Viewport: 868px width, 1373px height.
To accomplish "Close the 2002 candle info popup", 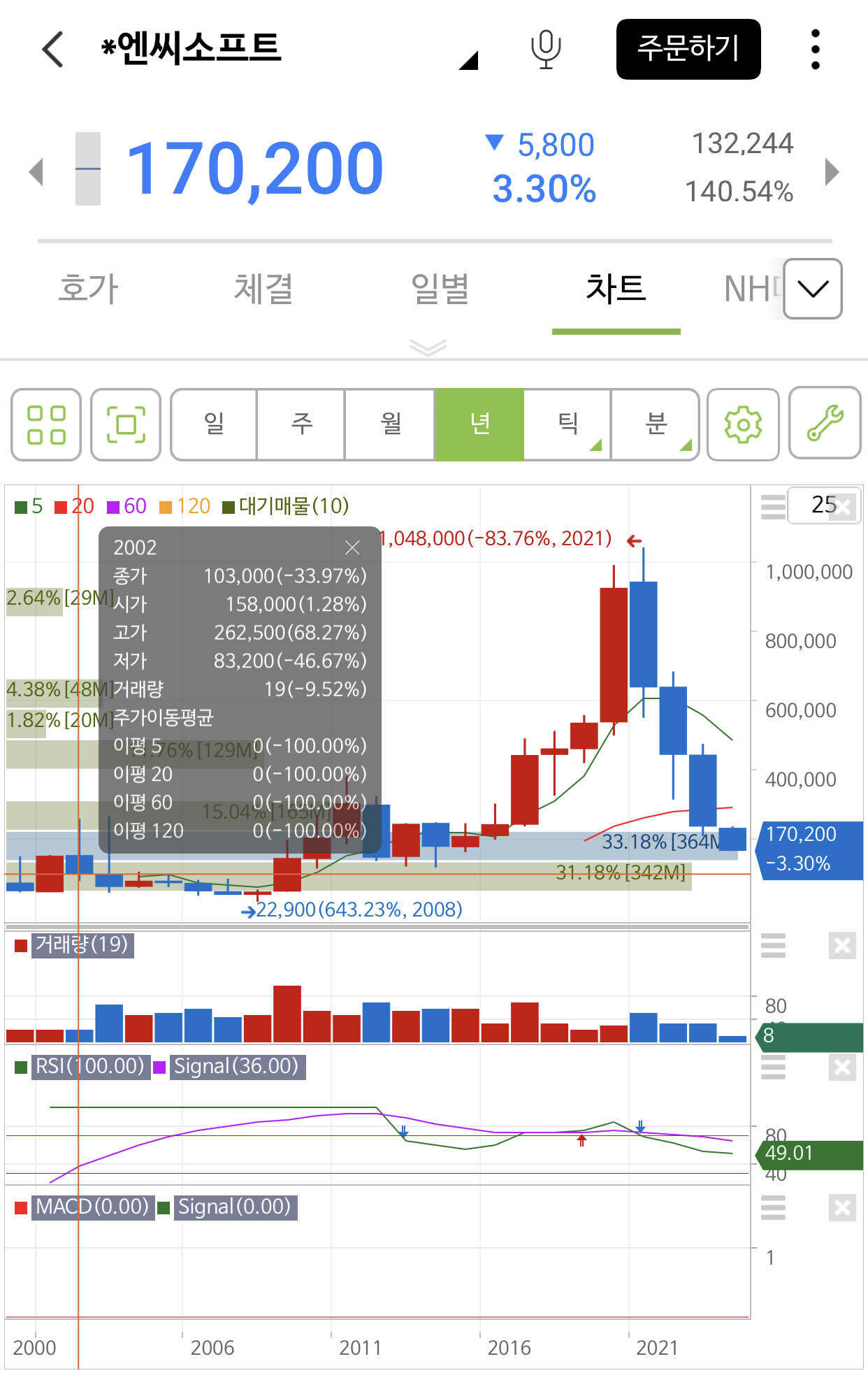I will 353,547.
